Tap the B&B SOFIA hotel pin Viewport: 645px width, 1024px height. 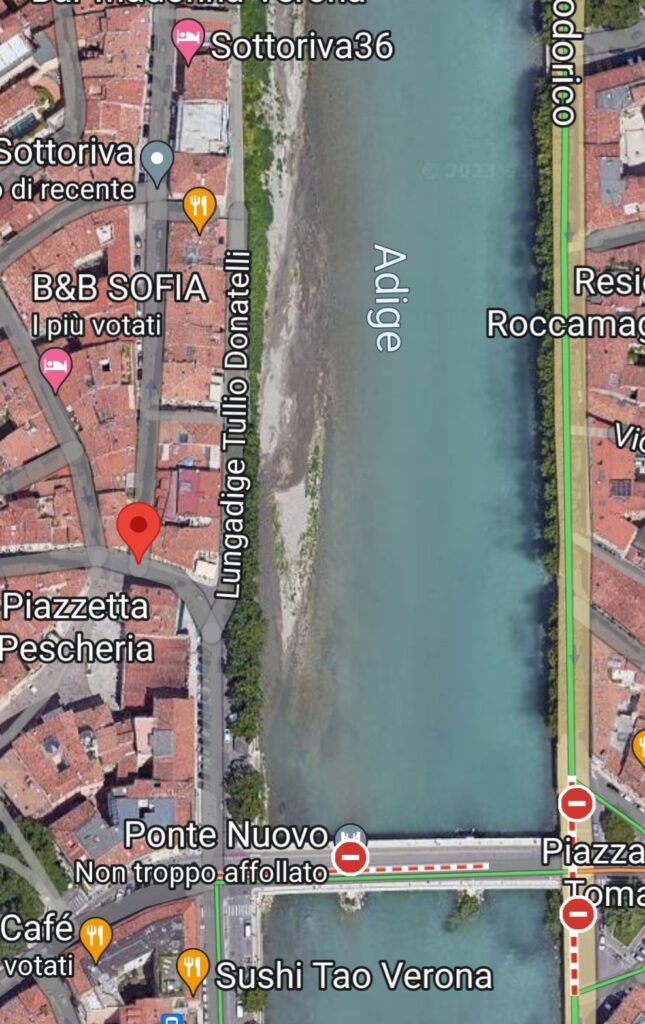tap(56, 368)
